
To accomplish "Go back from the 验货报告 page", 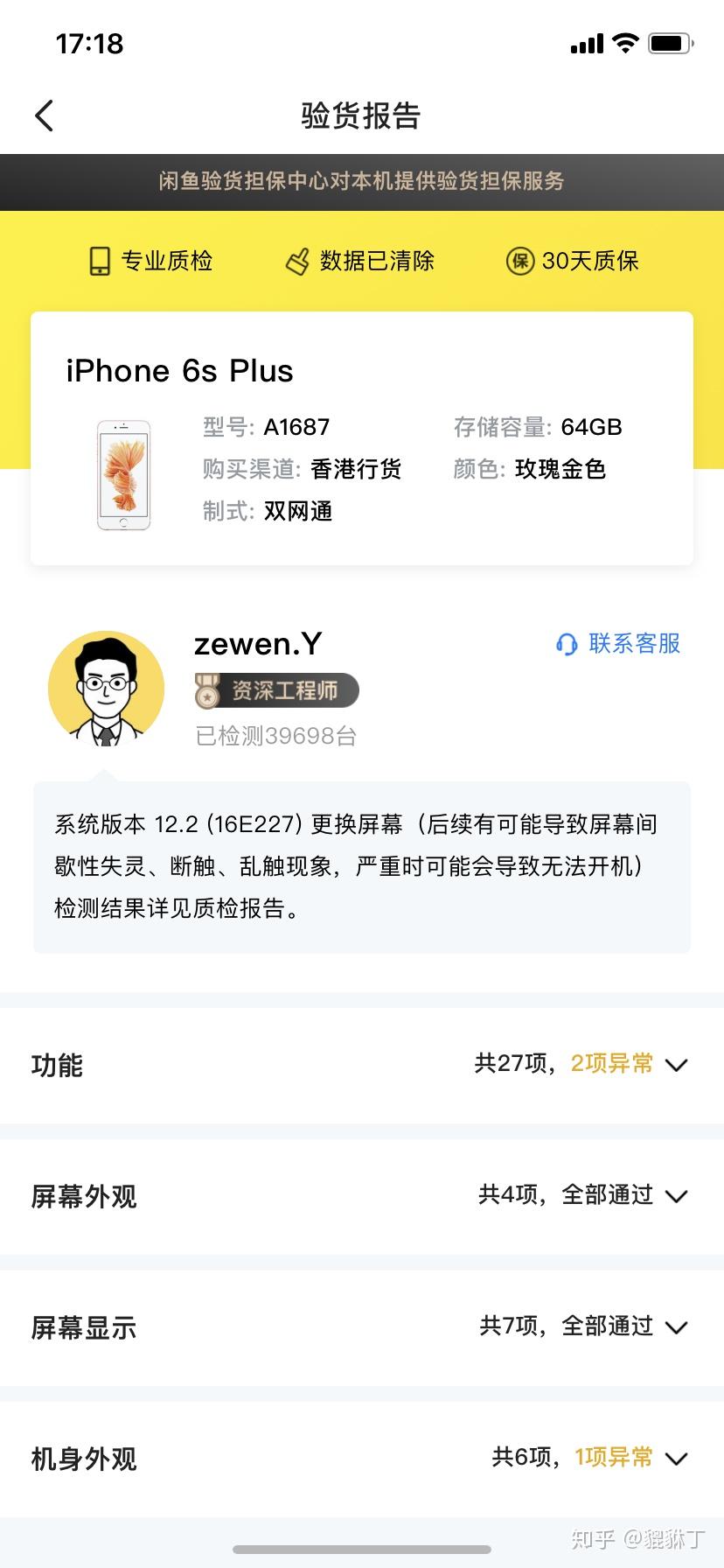I will [44, 115].
